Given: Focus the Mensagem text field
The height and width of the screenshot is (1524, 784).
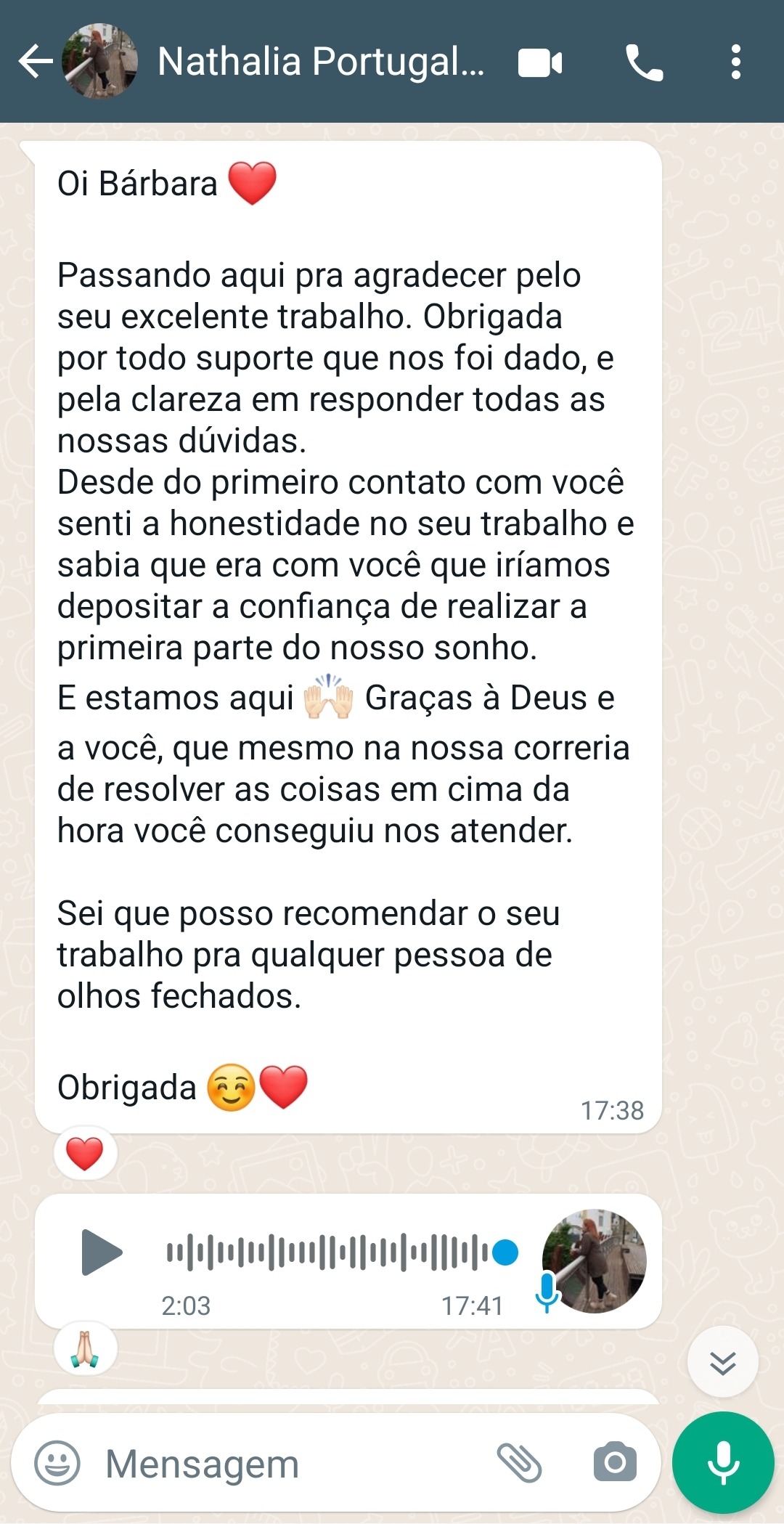Looking at the screenshot, I should coord(290,1463).
